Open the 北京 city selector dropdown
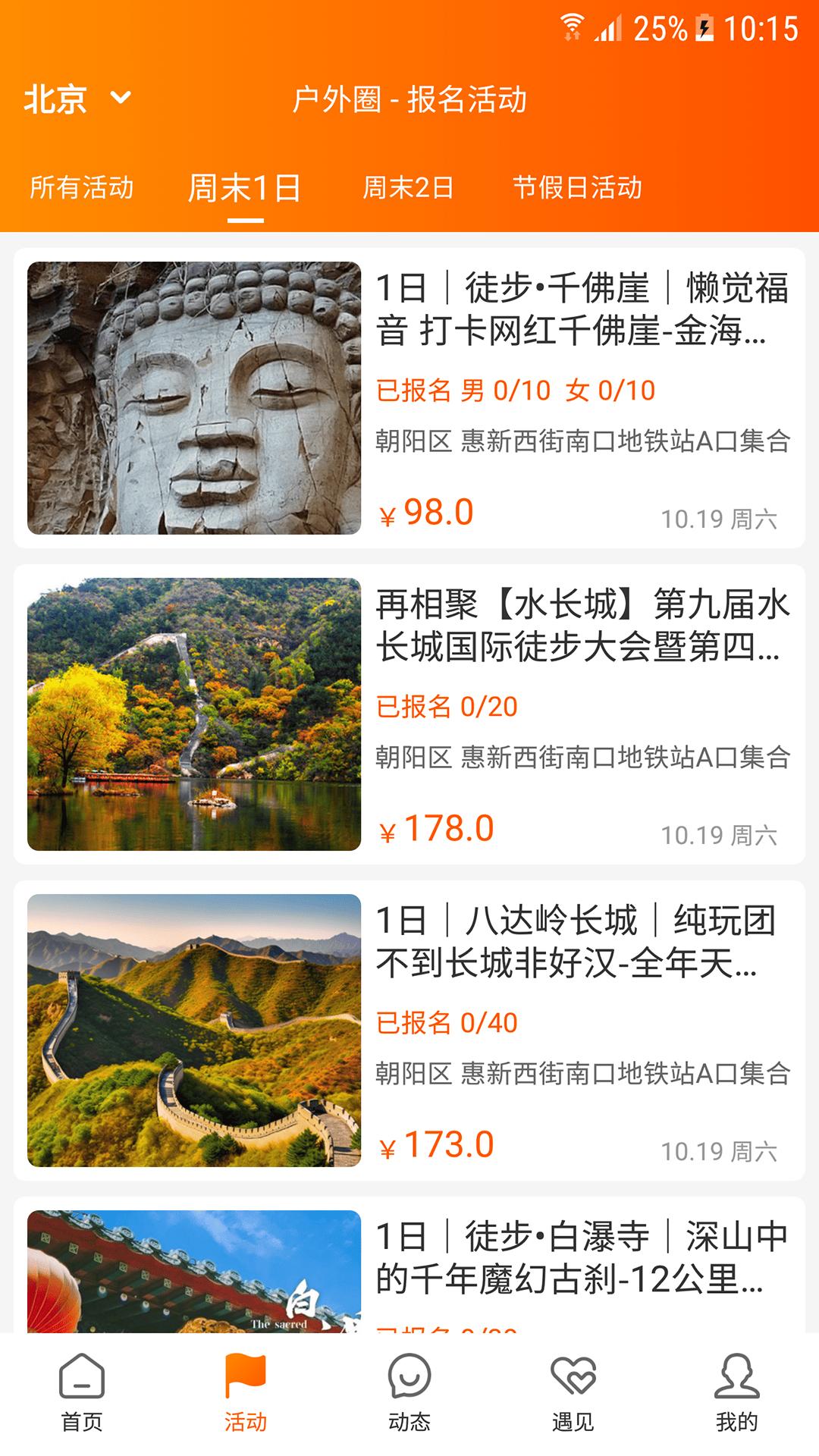The width and height of the screenshot is (819, 1456). click(x=78, y=99)
